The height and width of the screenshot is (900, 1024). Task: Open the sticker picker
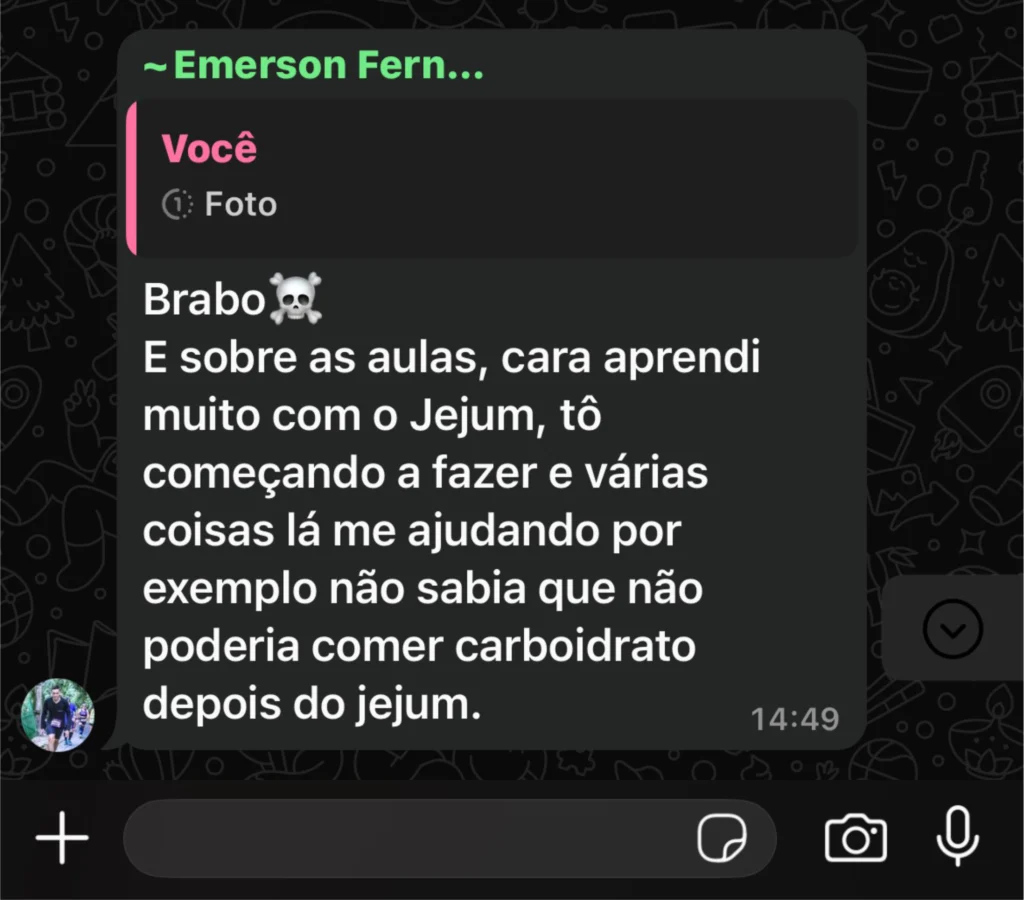click(x=722, y=838)
